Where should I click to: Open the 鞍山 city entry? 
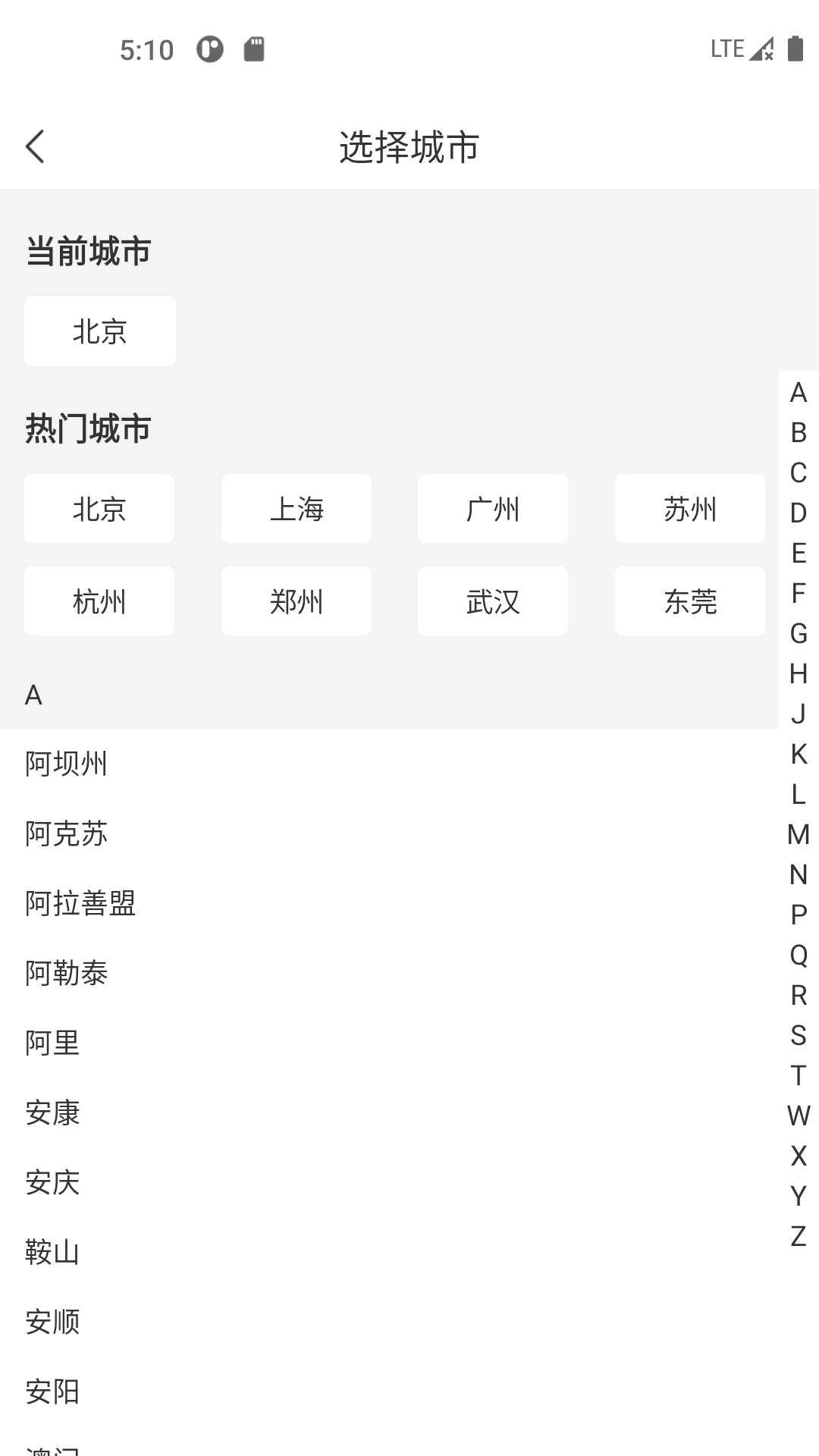click(x=53, y=1253)
